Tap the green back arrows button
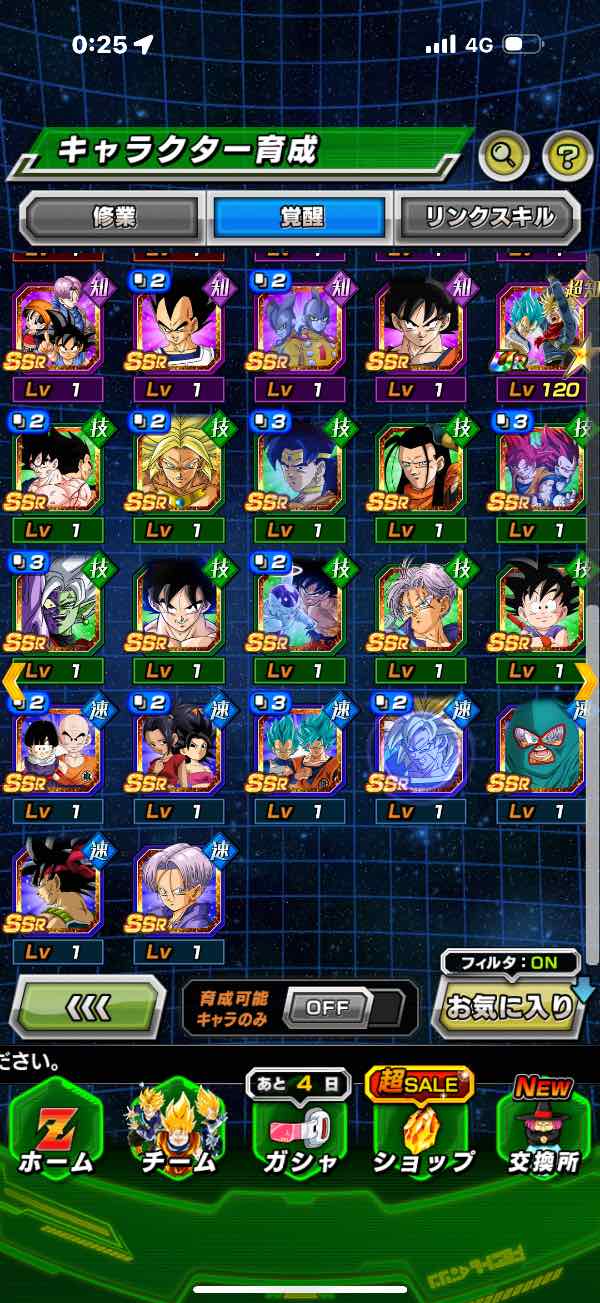The height and width of the screenshot is (1303, 600). point(87,1007)
